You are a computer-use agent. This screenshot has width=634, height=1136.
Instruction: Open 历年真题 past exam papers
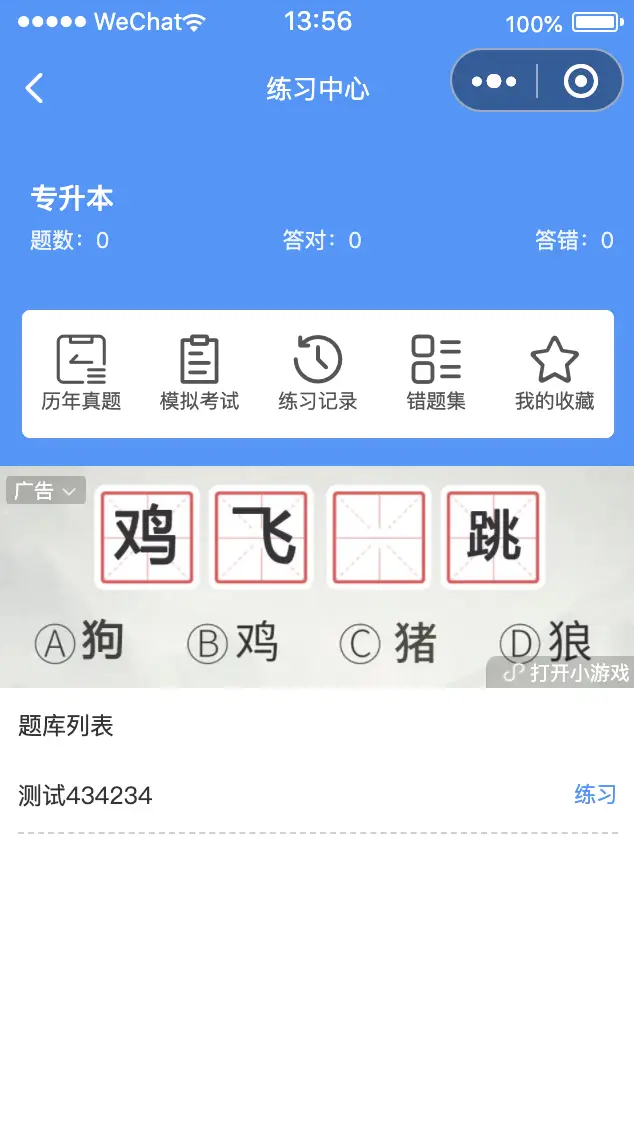(81, 374)
